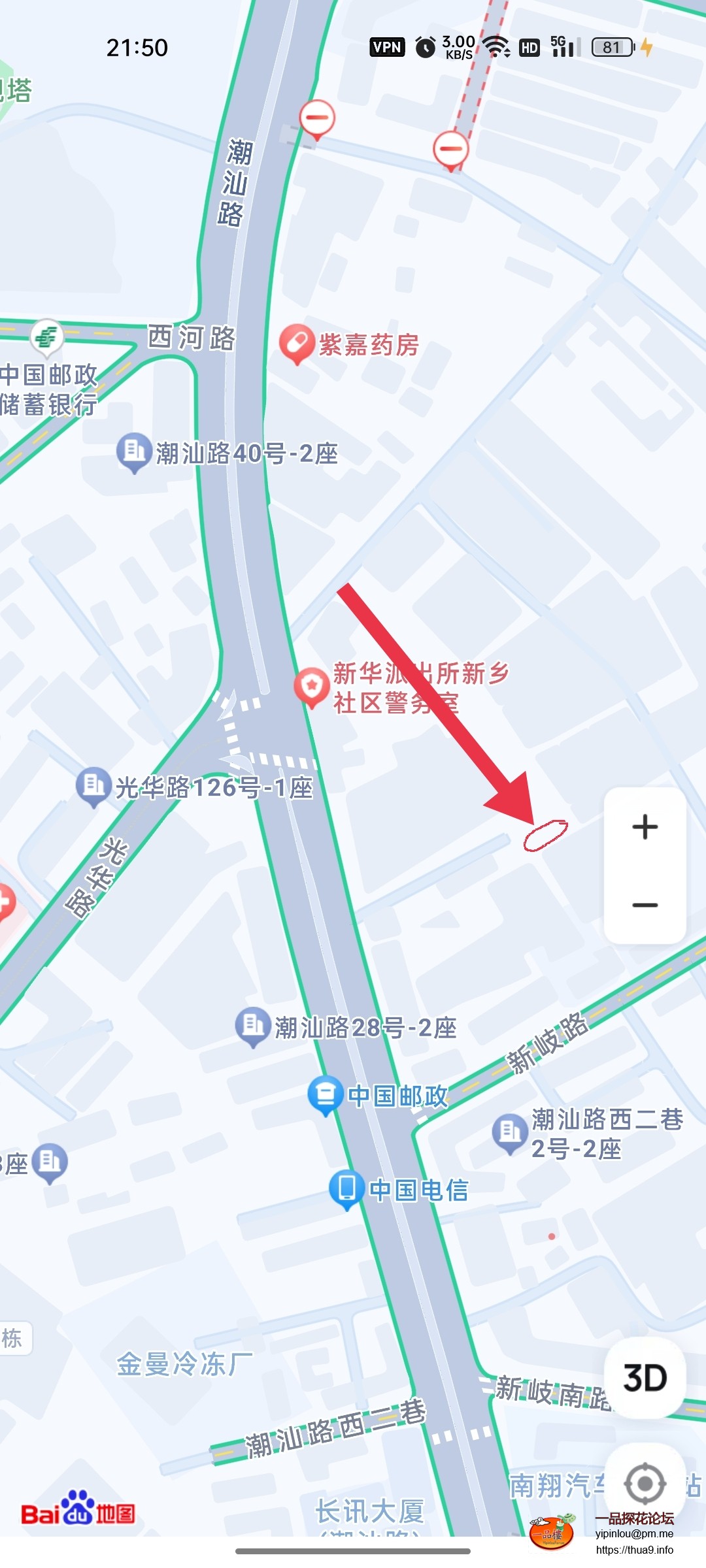Image resolution: width=706 pixels, height=1568 pixels.
Task: Open the 中国邮政储蓄银行 bank marker
Action: coord(47,338)
